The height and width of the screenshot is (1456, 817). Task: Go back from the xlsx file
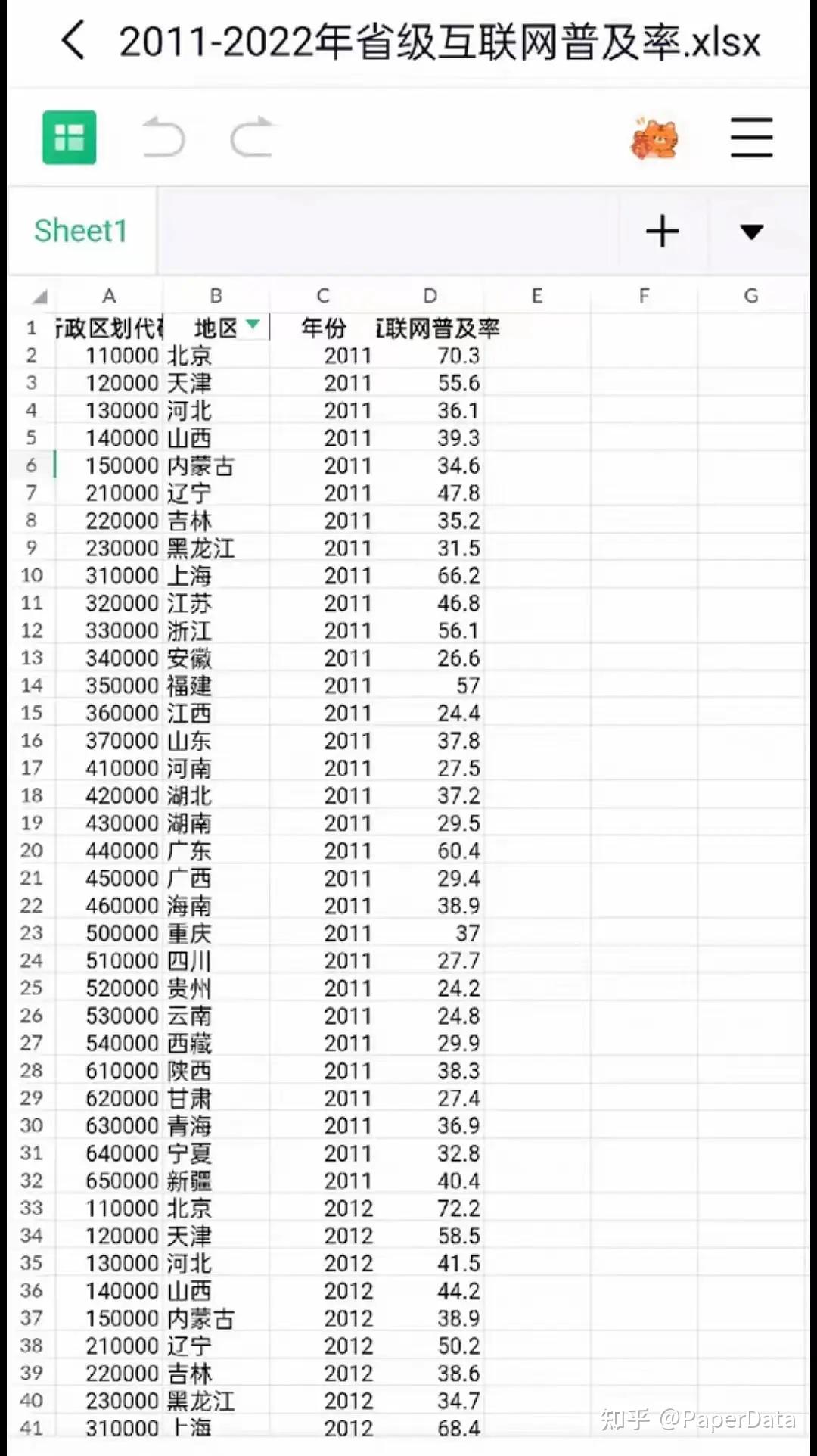click(73, 40)
